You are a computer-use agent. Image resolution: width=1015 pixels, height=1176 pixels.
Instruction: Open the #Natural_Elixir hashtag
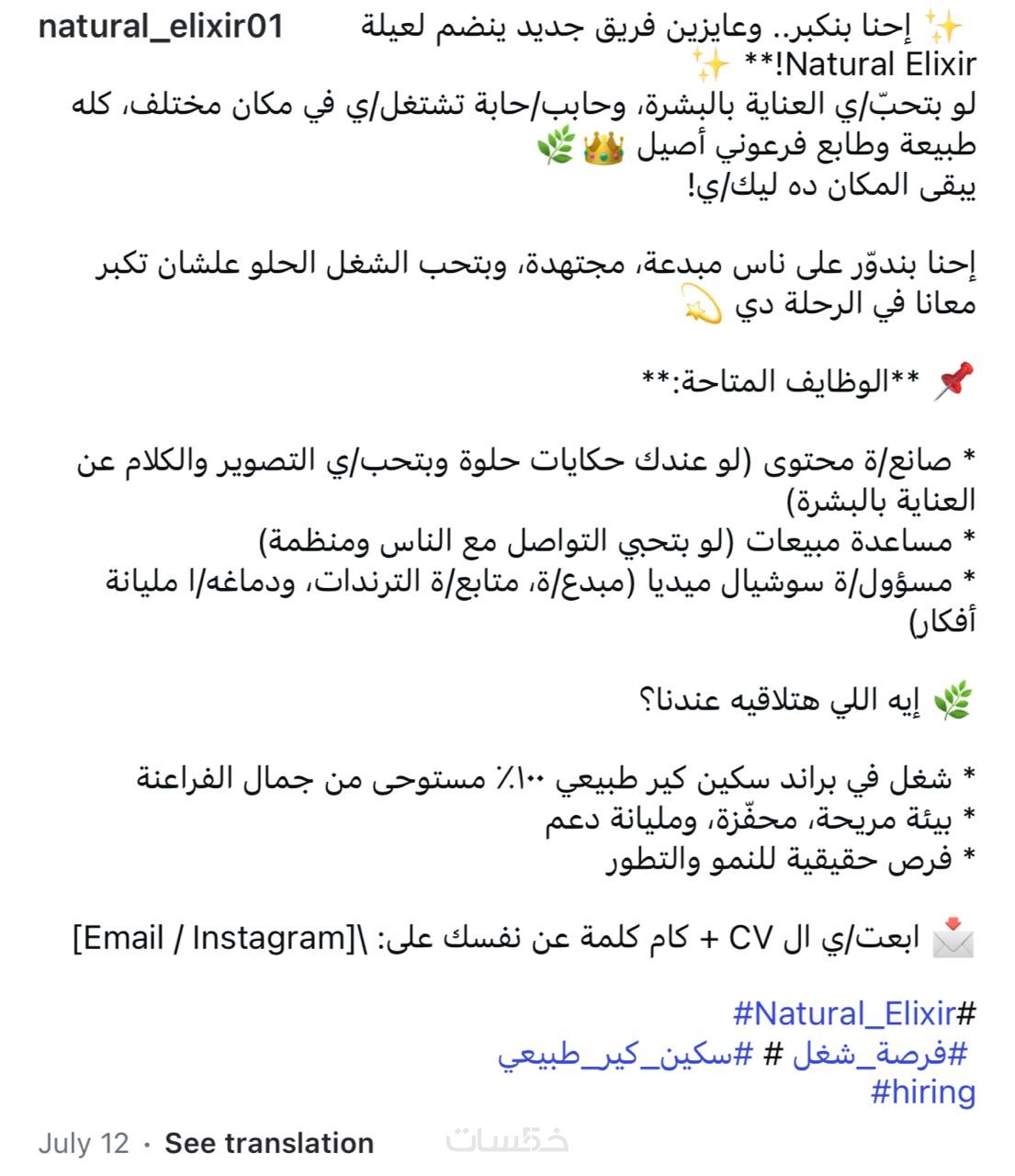coord(853,1013)
